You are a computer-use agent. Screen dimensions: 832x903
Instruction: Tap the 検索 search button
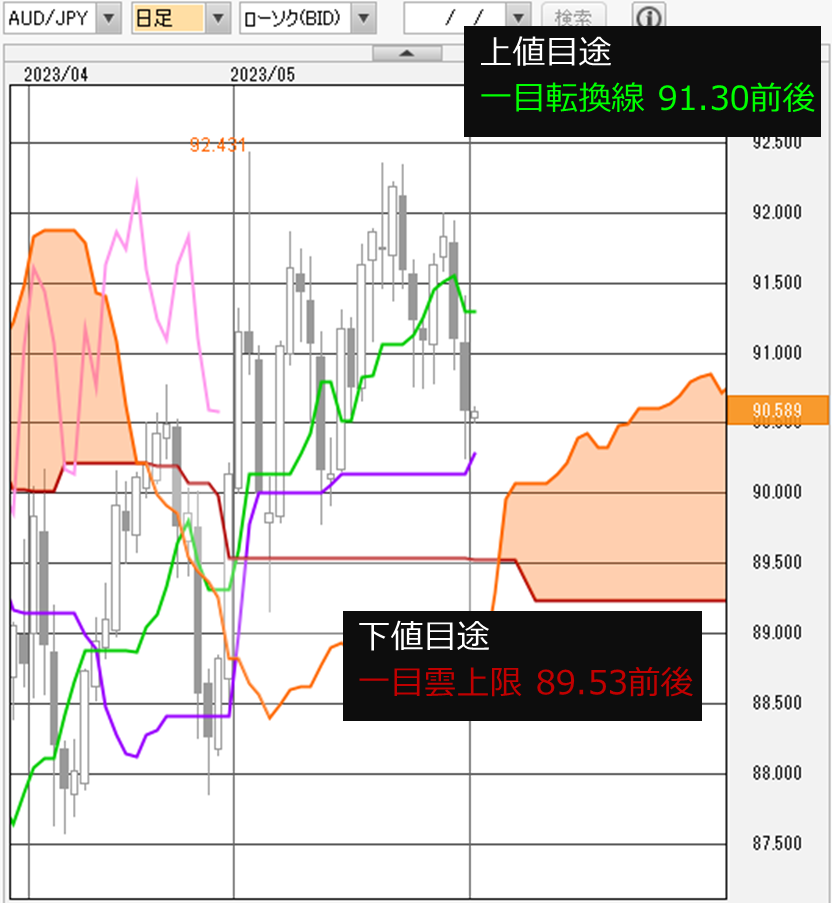[573, 17]
